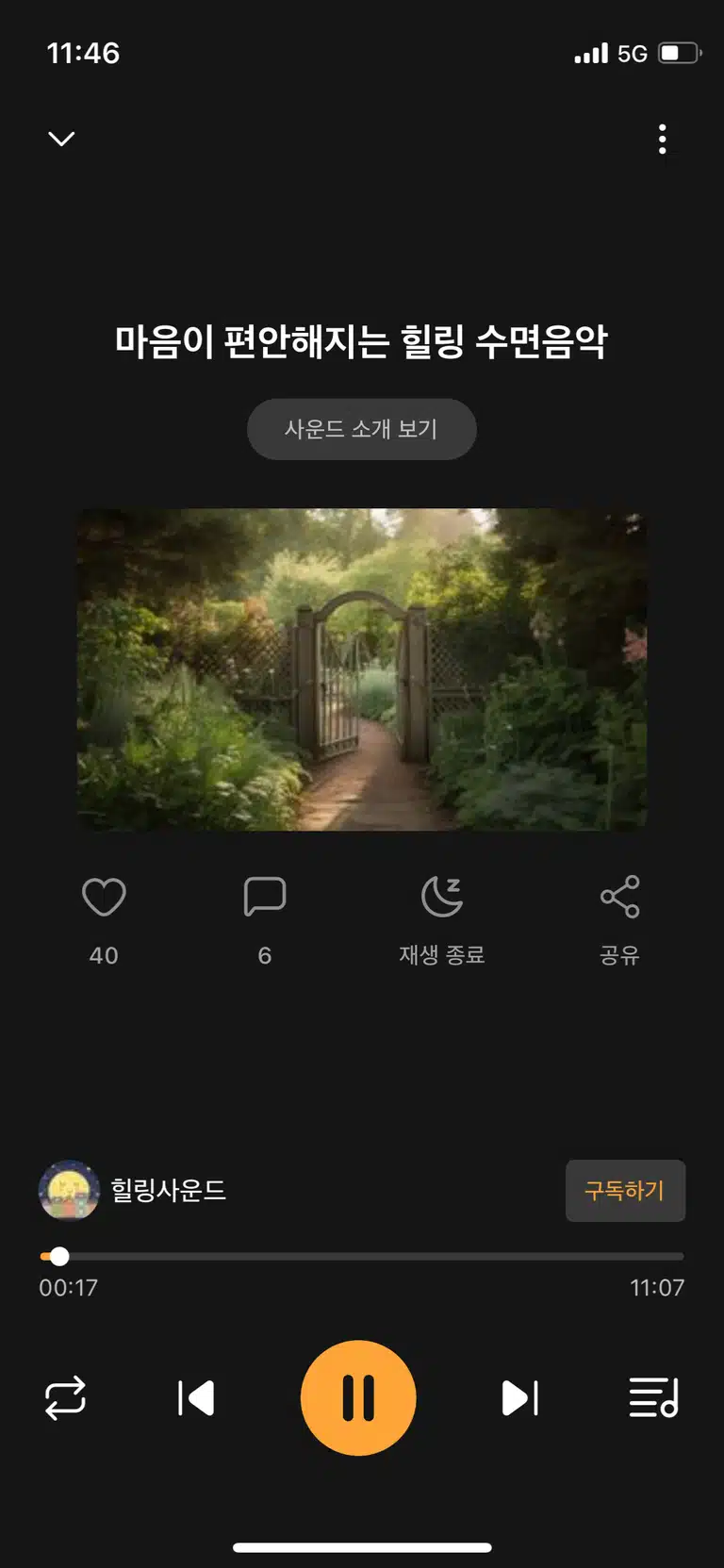Image resolution: width=724 pixels, height=1568 pixels.
Task: Skip to the next track
Action: (520, 1398)
